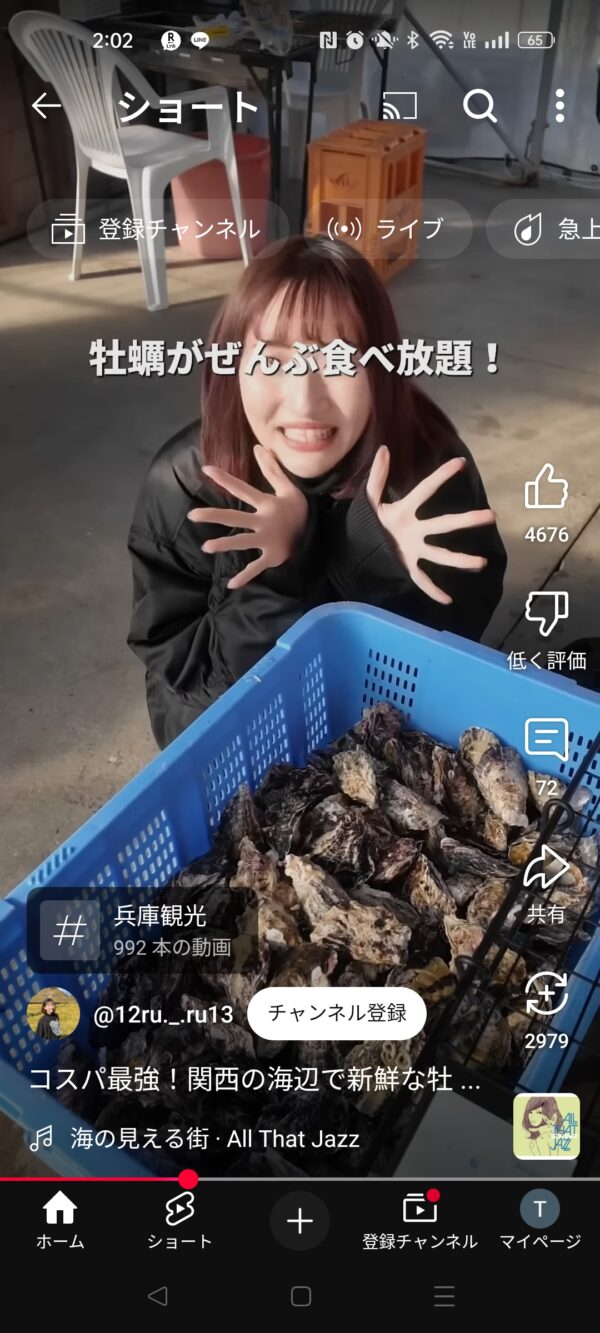This screenshot has height=1333, width=600.
Task: Open the three-dot overflow menu
Action: pos(559,105)
